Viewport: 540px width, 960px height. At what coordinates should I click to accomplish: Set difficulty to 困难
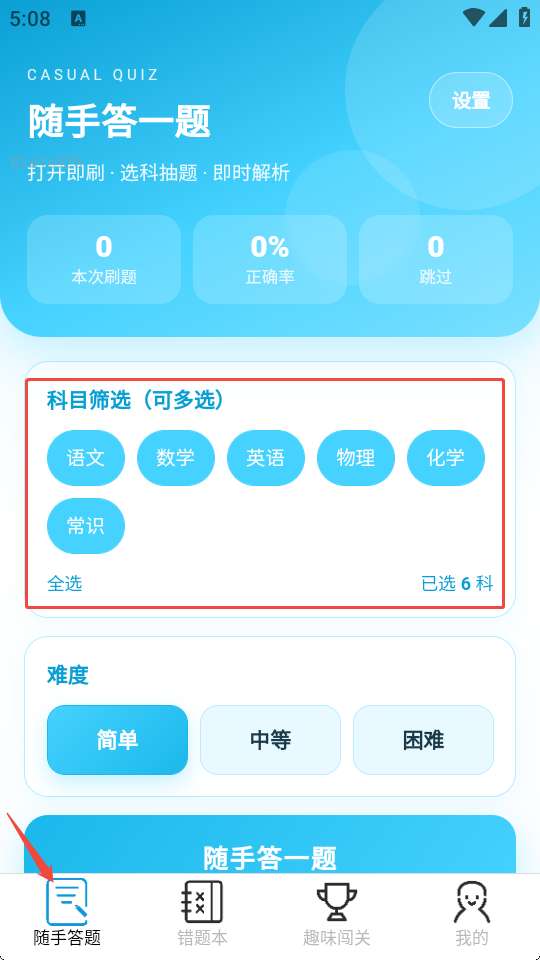point(424,740)
